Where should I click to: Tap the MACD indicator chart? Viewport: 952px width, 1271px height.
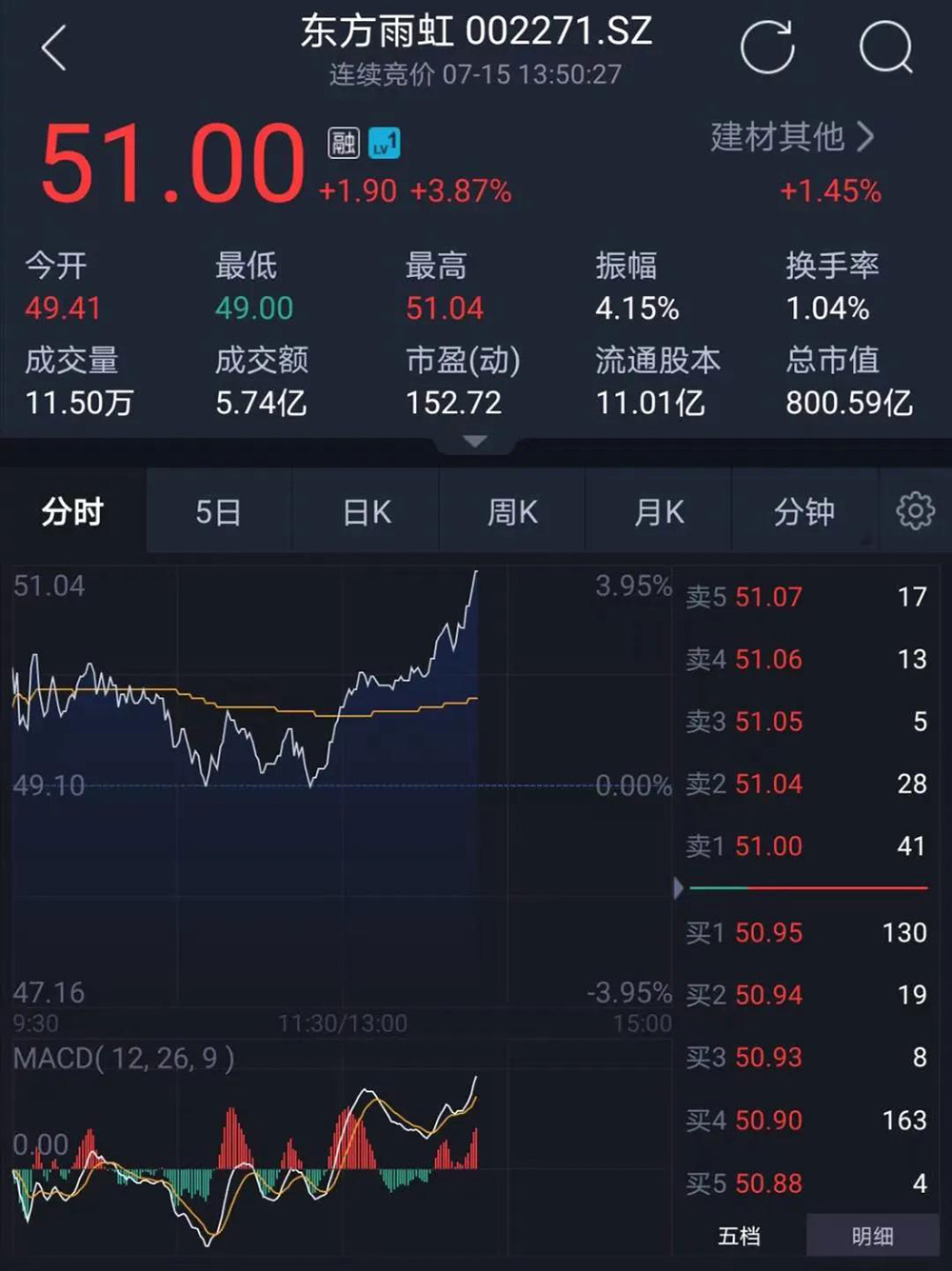pyautogui.click(x=248, y=1152)
